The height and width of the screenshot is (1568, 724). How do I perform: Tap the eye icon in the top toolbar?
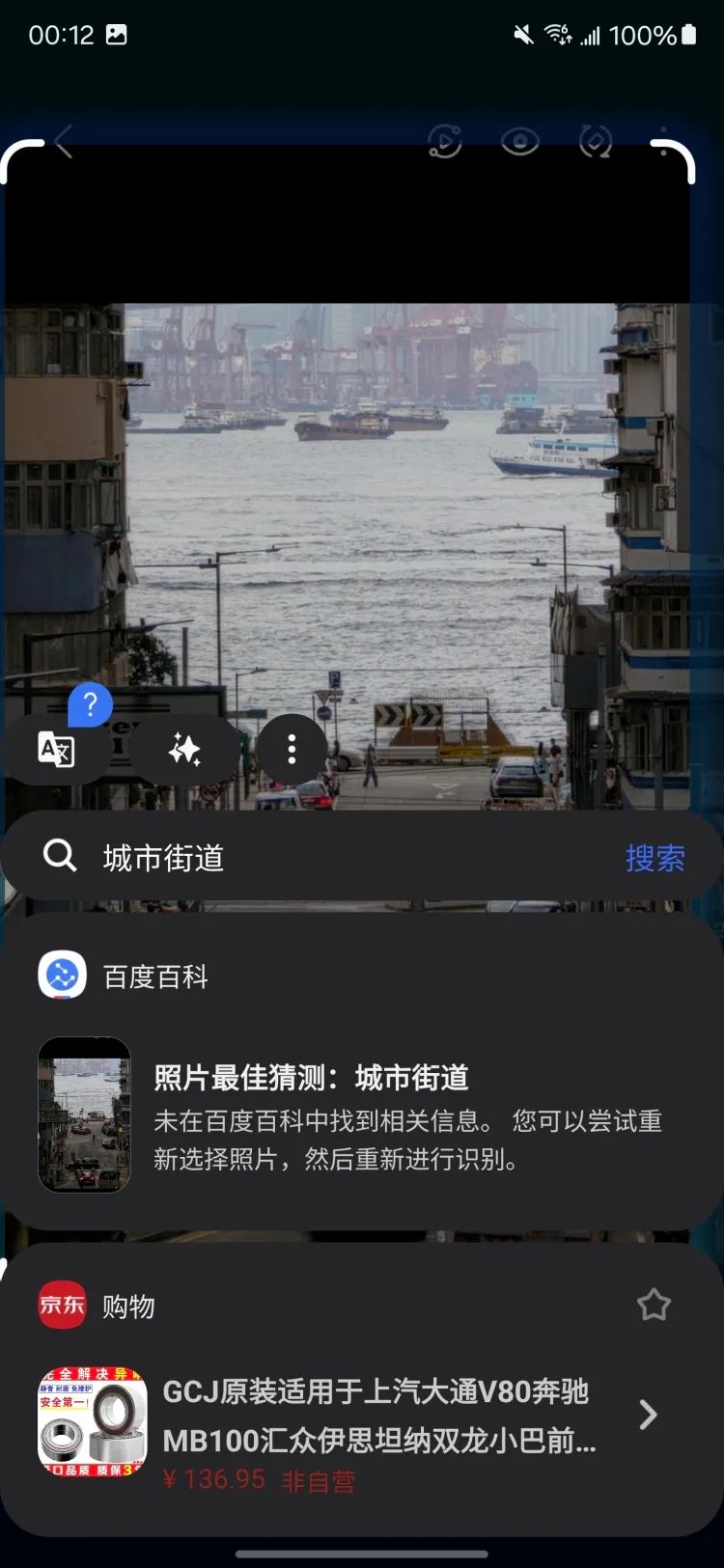coord(519,143)
